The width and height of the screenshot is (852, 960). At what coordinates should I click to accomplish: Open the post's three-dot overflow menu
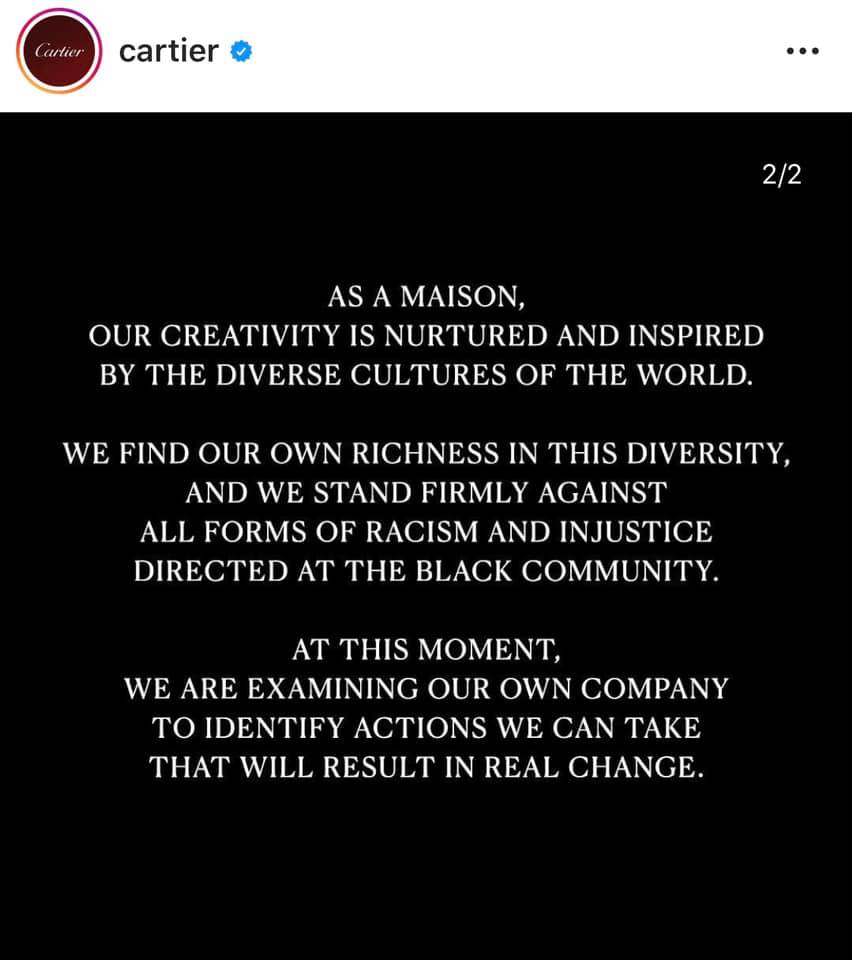tap(802, 52)
